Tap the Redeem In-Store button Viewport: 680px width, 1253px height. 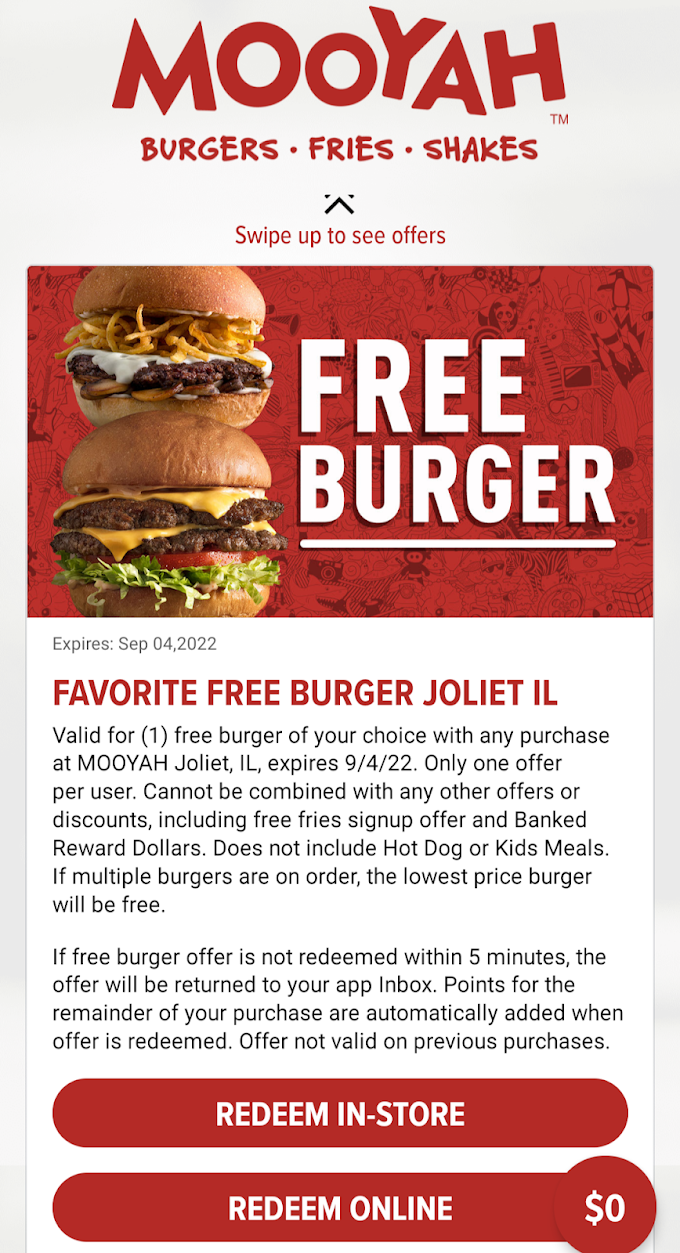[340, 1113]
